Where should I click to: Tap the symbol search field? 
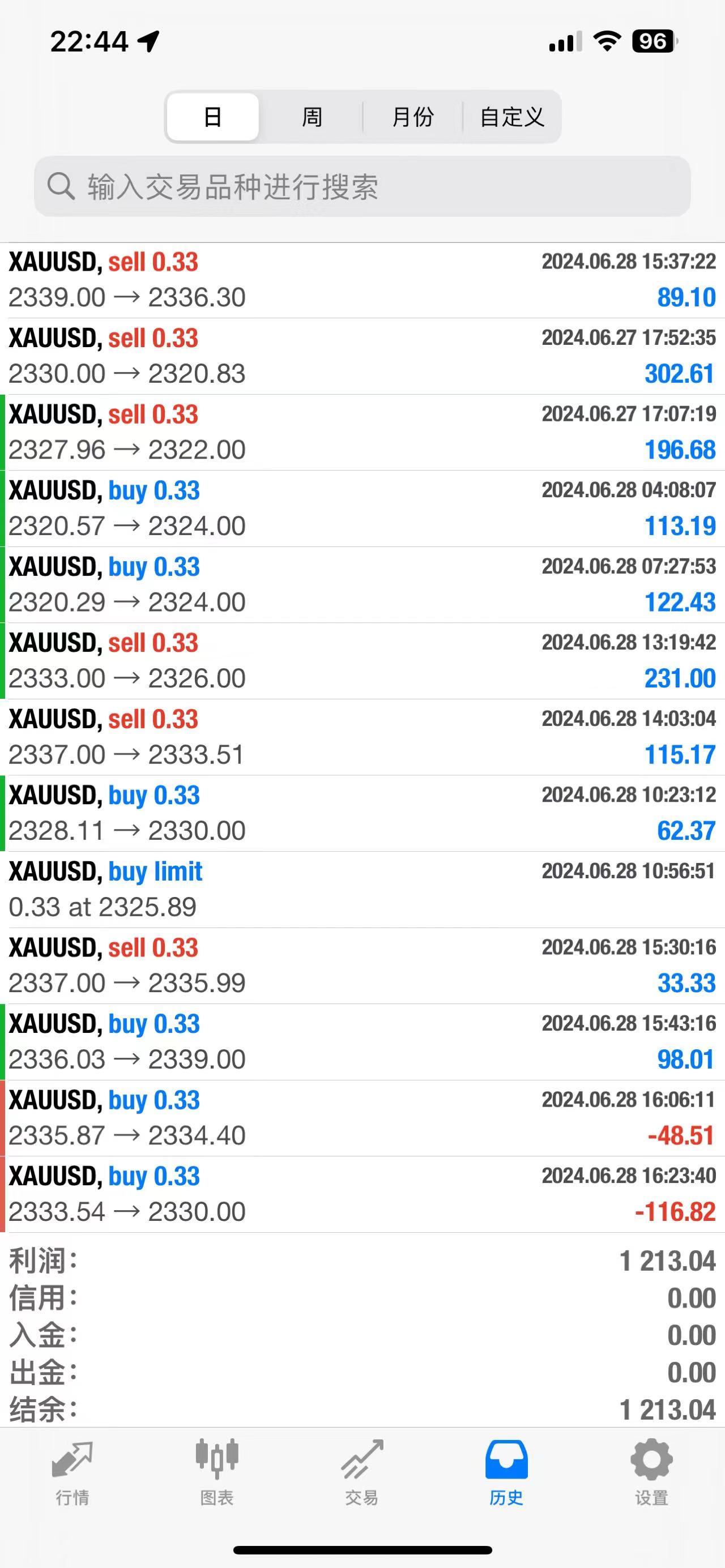[x=362, y=186]
